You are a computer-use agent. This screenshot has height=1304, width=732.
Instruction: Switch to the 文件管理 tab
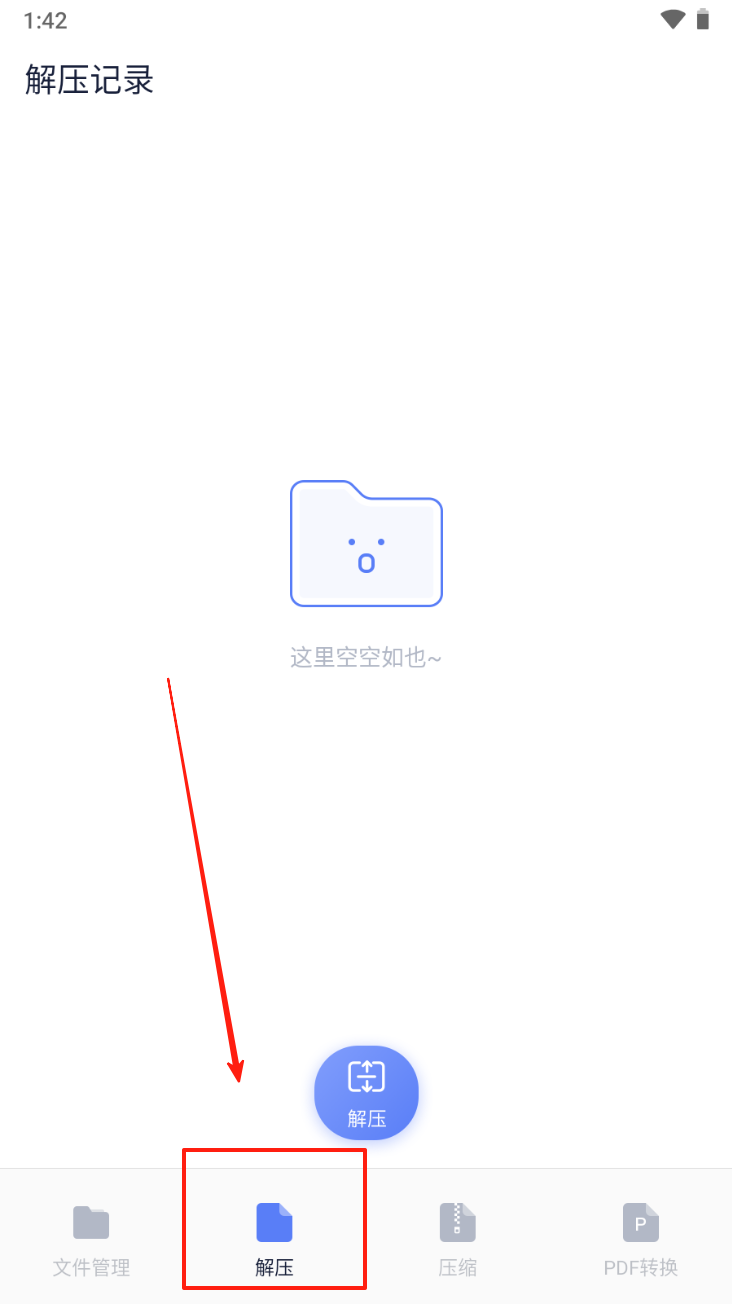[x=91, y=1238]
